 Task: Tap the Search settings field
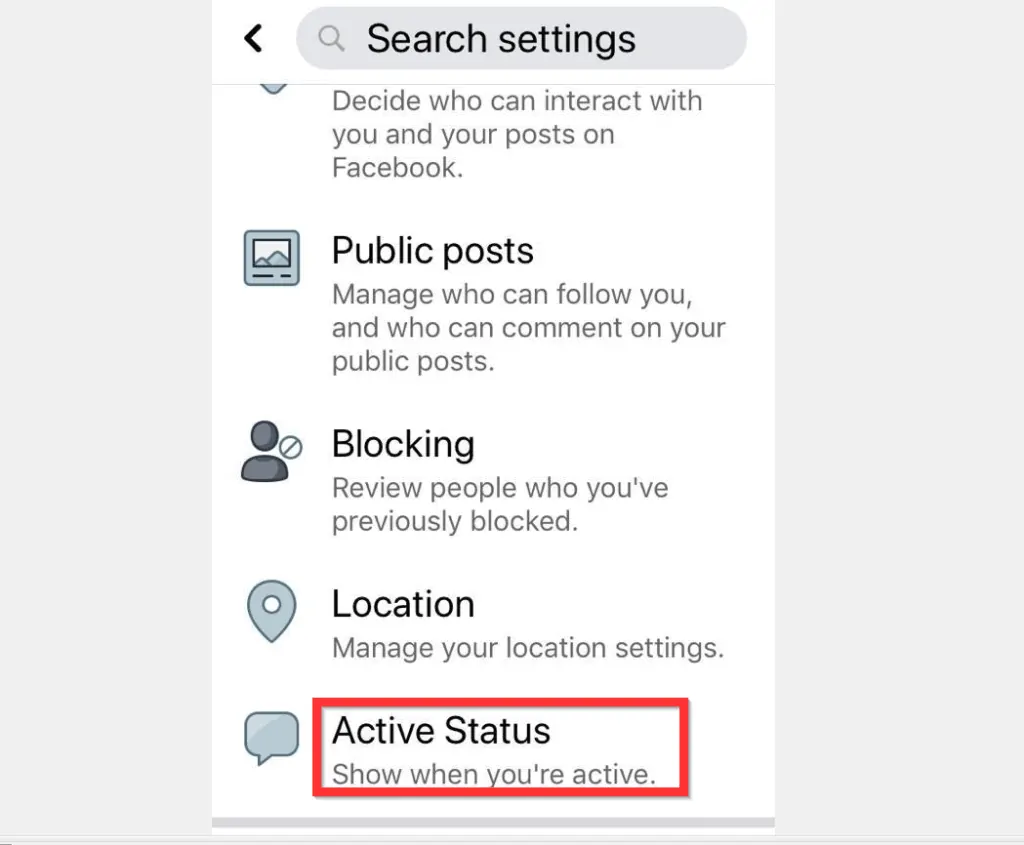(520, 40)
